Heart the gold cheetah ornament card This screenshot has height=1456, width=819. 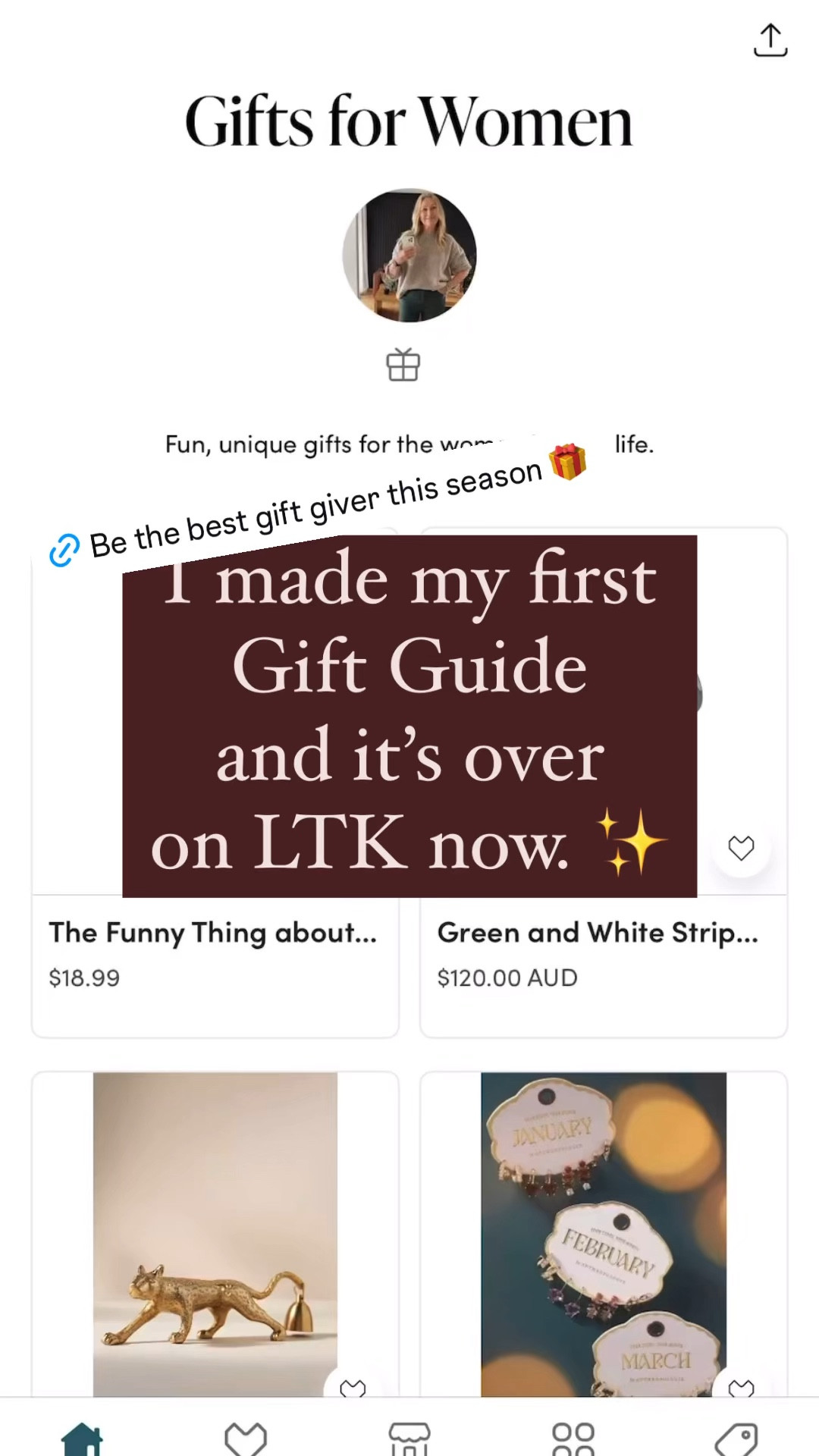point(352,1388)
